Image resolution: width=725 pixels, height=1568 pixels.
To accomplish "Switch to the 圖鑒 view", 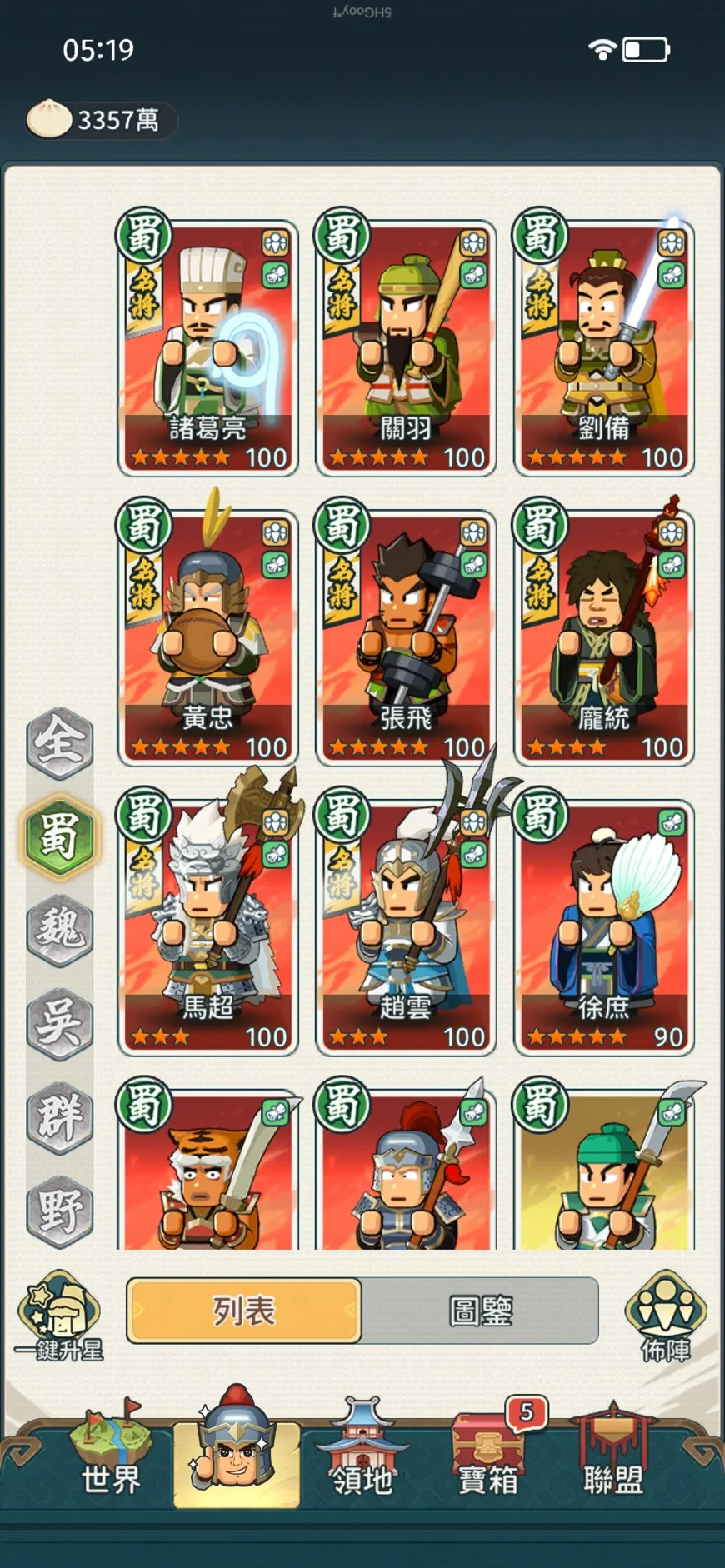I will click(x=481, y=1311).
